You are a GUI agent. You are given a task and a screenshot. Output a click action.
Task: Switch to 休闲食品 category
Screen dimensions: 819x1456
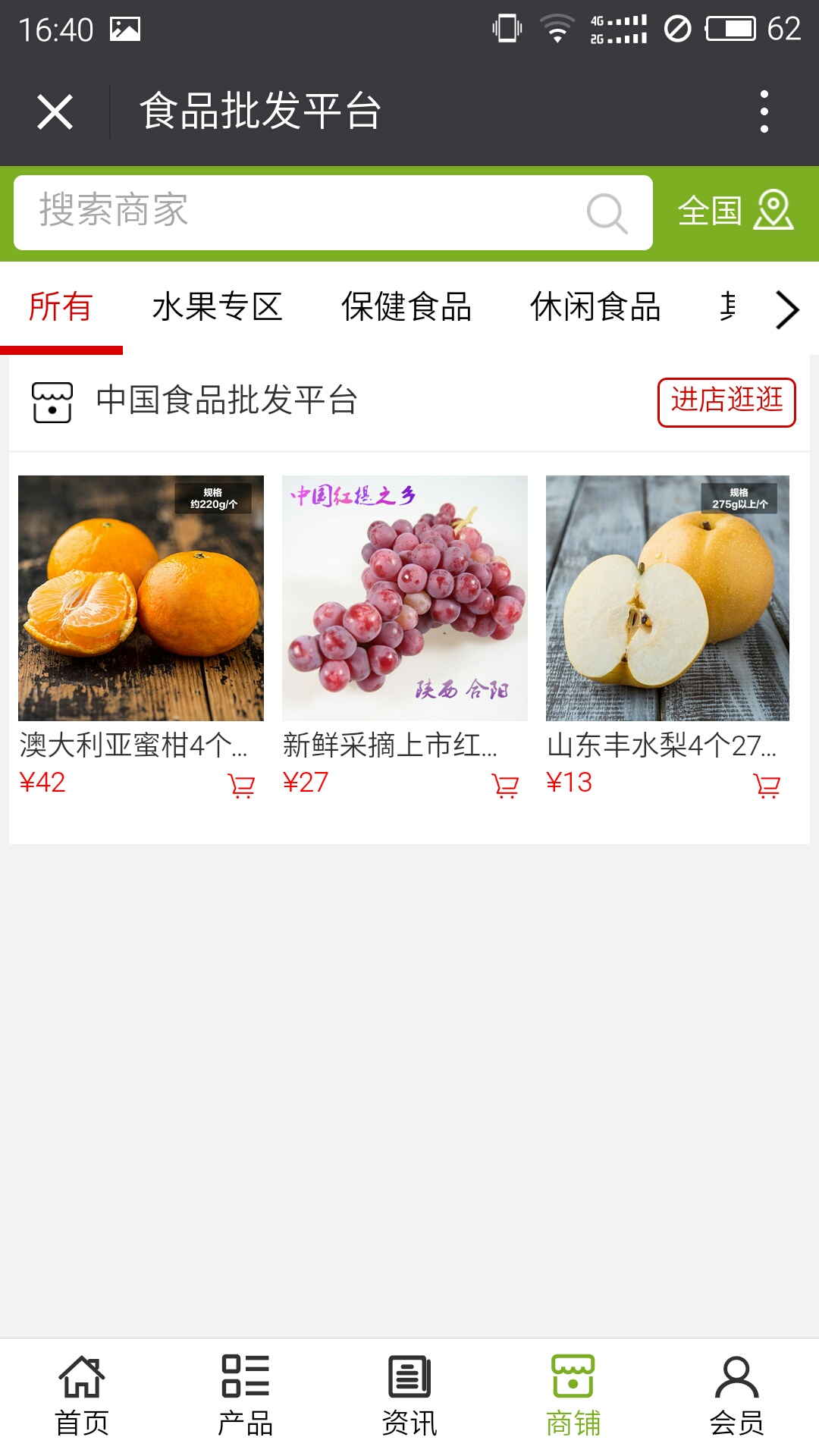pyautogui.click(x=595, y=307)
